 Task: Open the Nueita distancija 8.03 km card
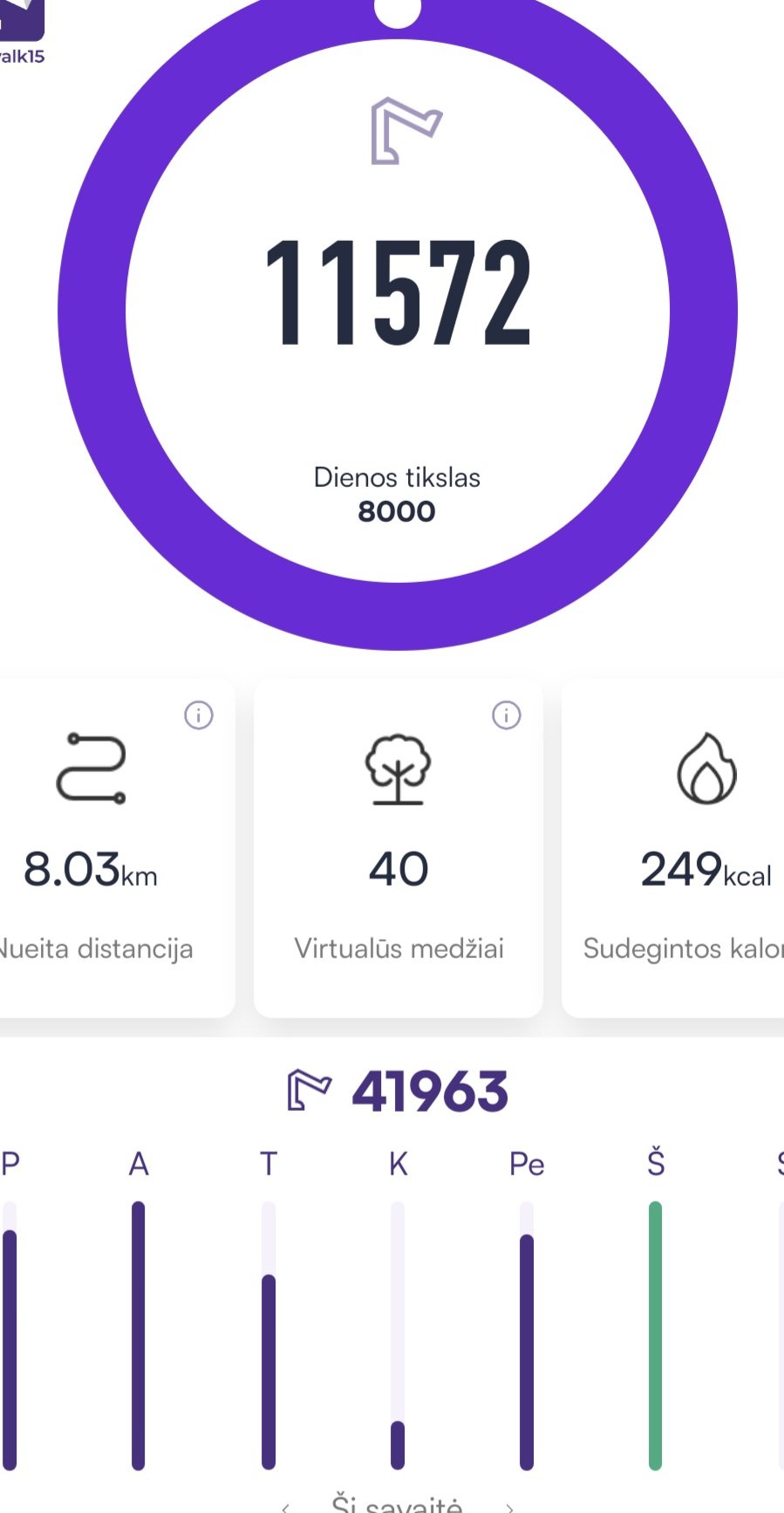pyautogui.click(x=117, y=848)
